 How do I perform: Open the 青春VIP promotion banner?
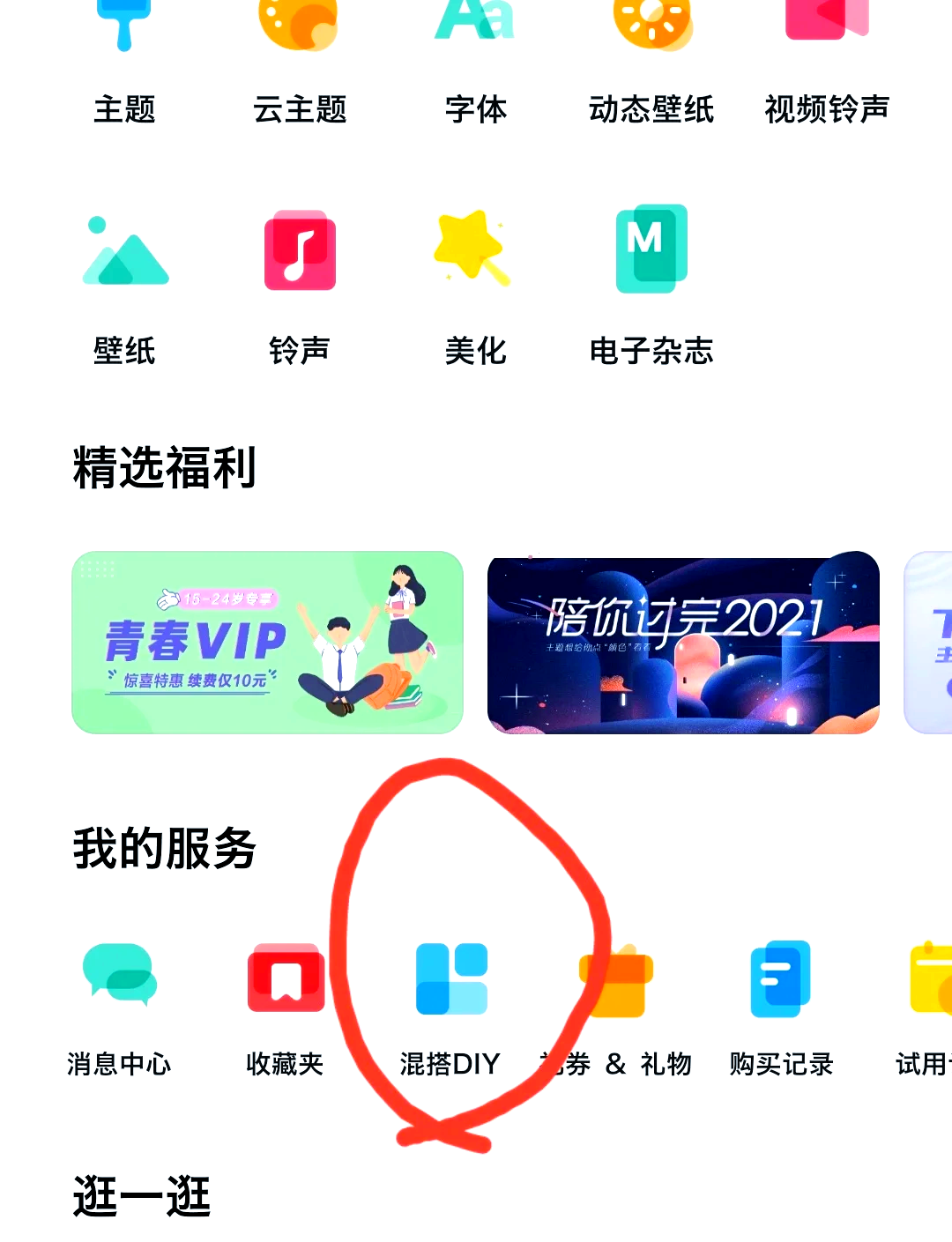(x=267, y=643)
